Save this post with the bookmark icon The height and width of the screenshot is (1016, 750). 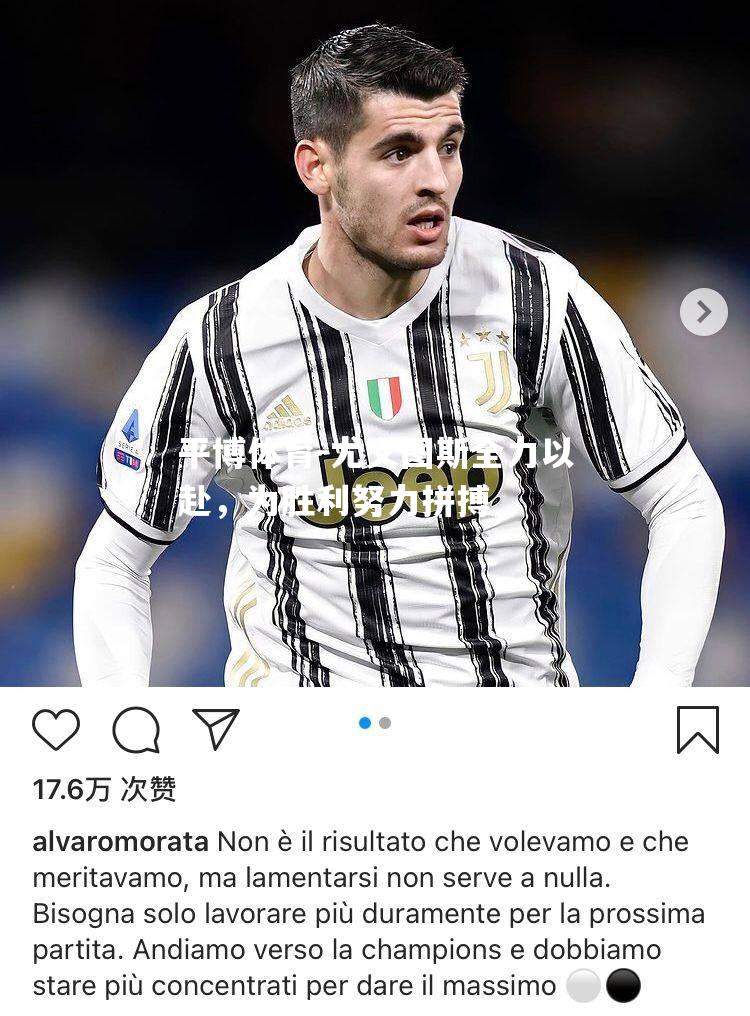click(697, 730)
